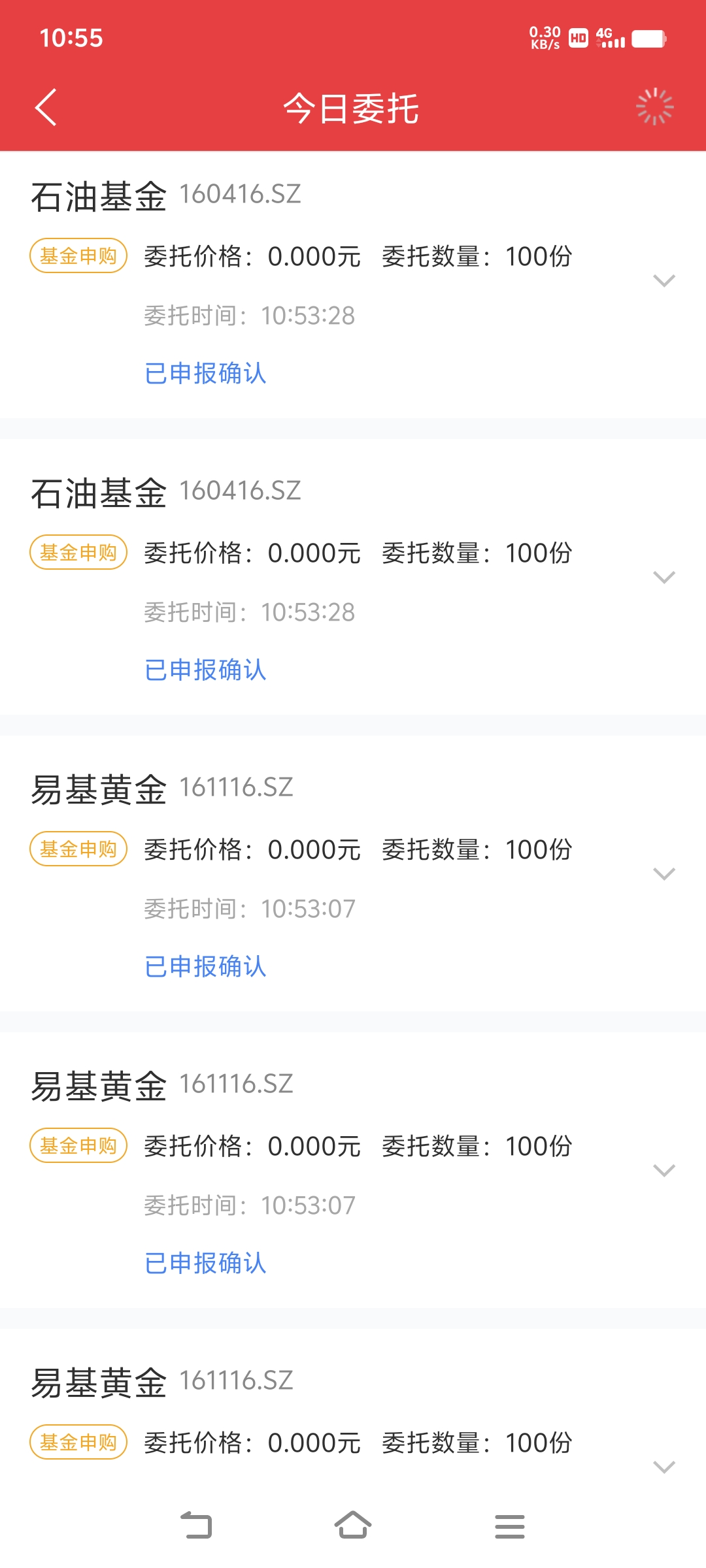The image size is (706, 1568).
Task: Open recent apps from the navigation bar
Action: point(509,1526)
